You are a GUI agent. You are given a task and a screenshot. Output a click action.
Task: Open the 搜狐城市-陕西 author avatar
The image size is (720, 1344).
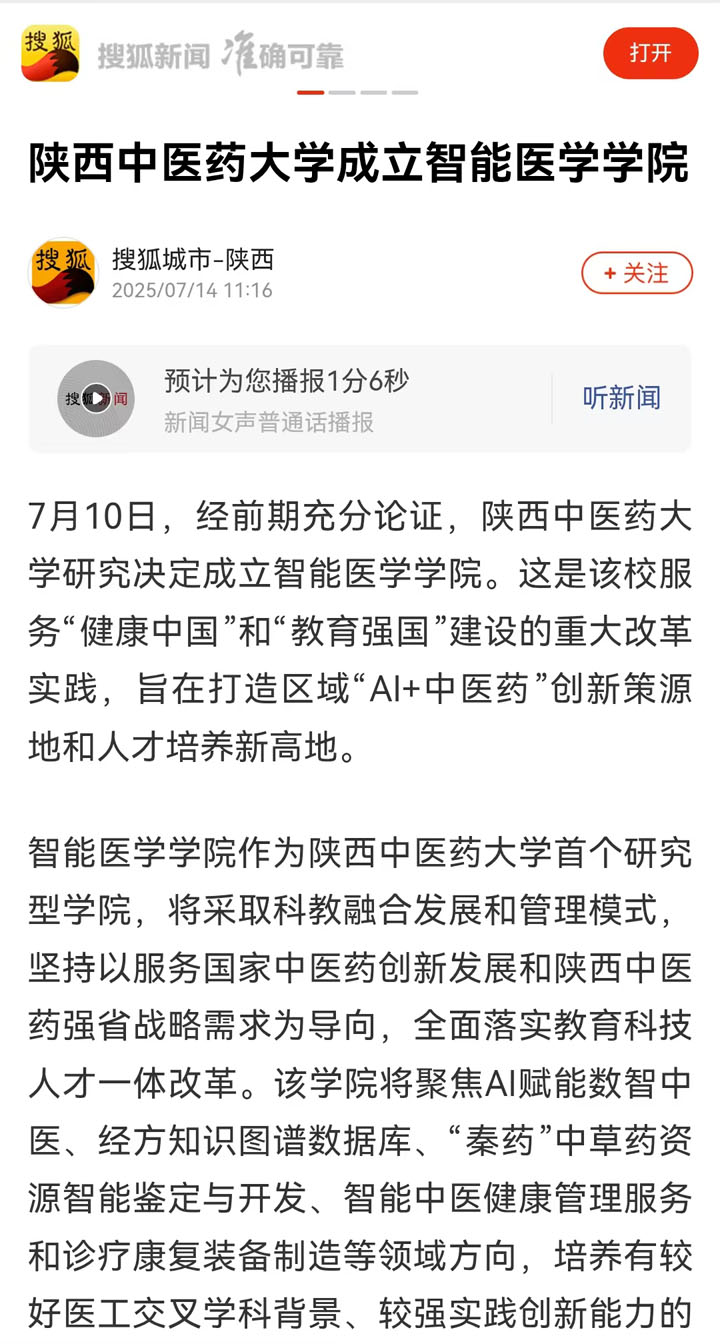click(64, 272)
